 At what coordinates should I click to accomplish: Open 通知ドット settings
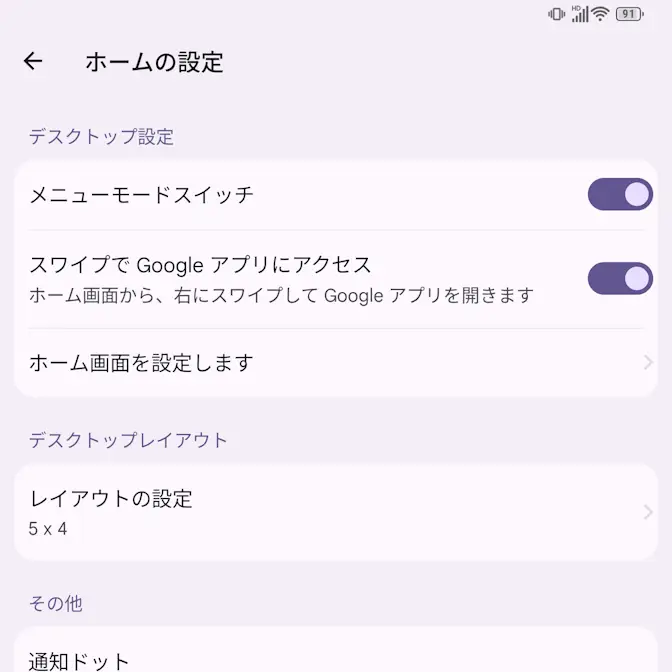336,658
